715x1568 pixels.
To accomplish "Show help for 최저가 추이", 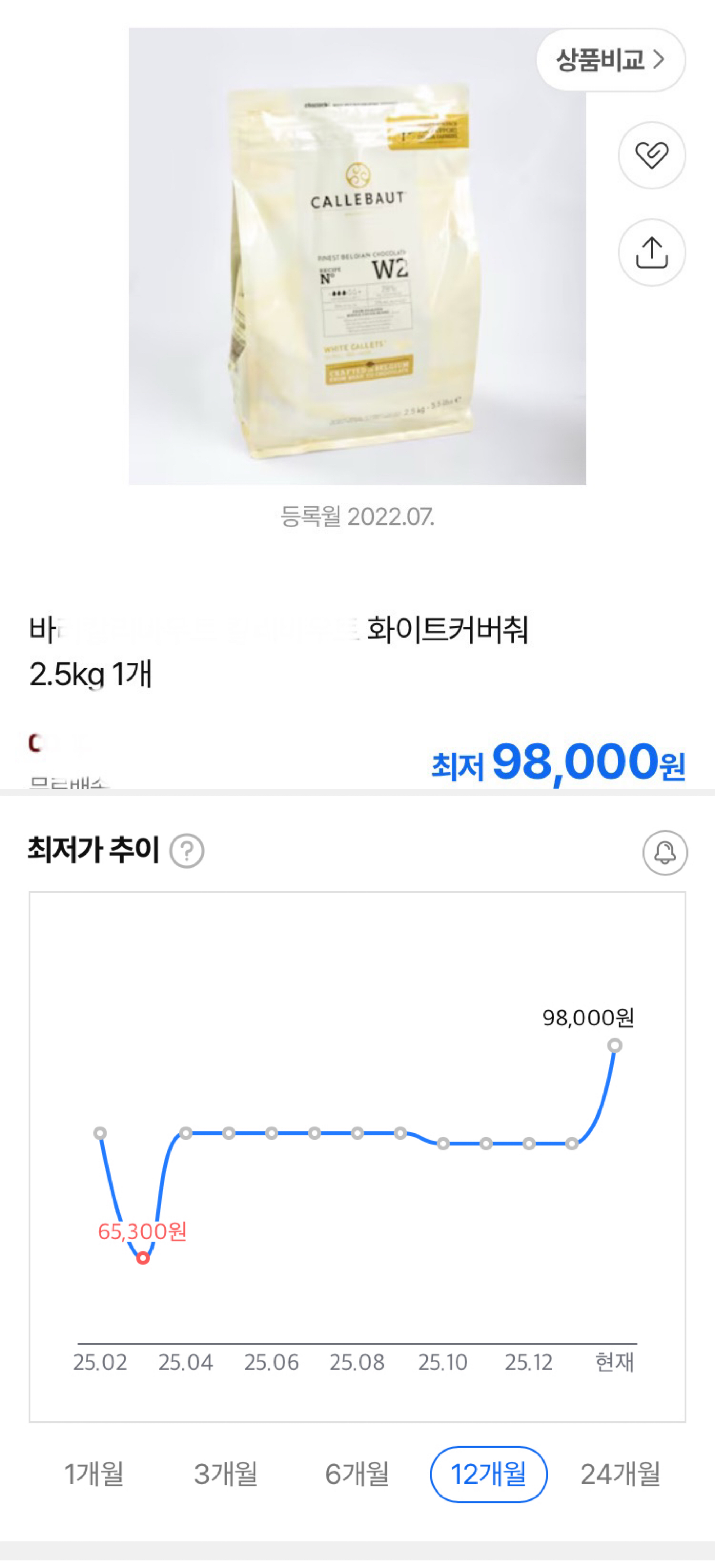I will tap(187, 850).
